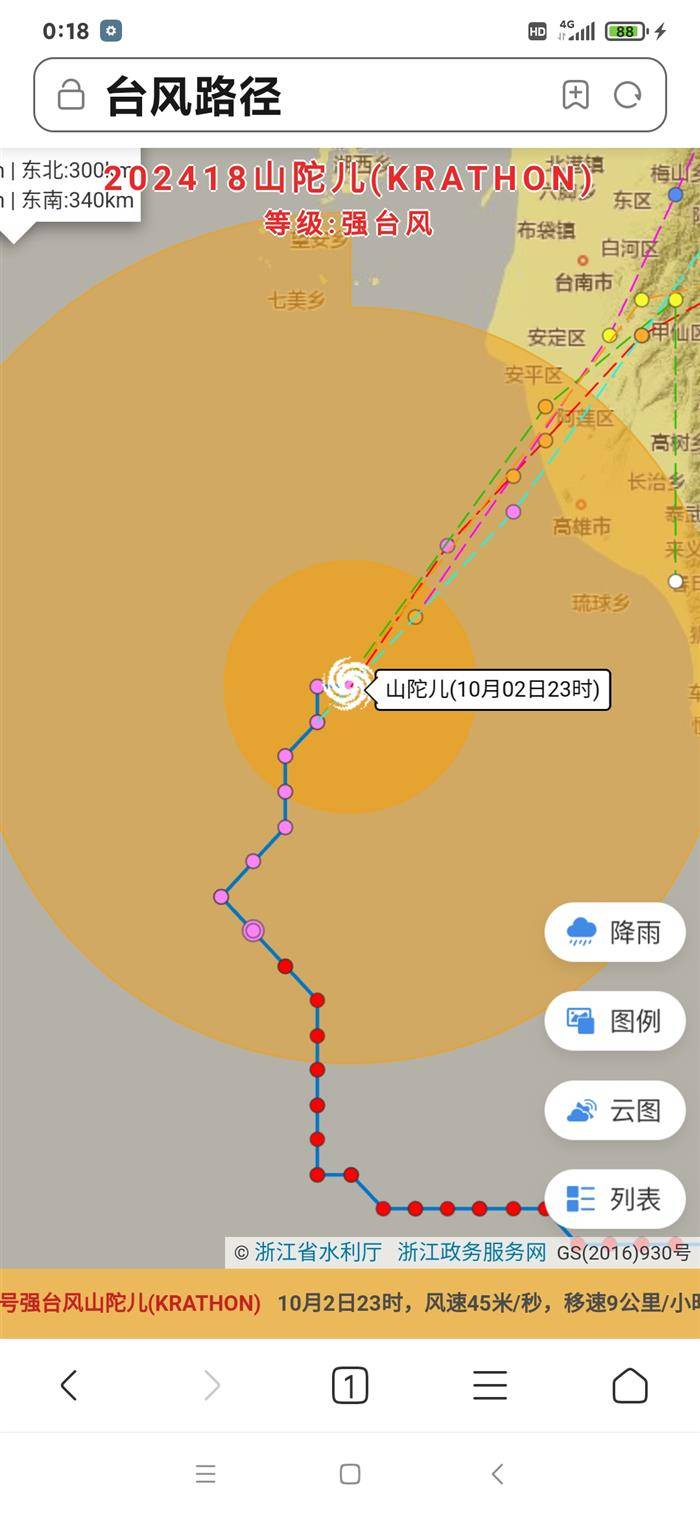Go to the browser home page
This screenshot has width=700, height=1516.
(x=630, y=1386)
